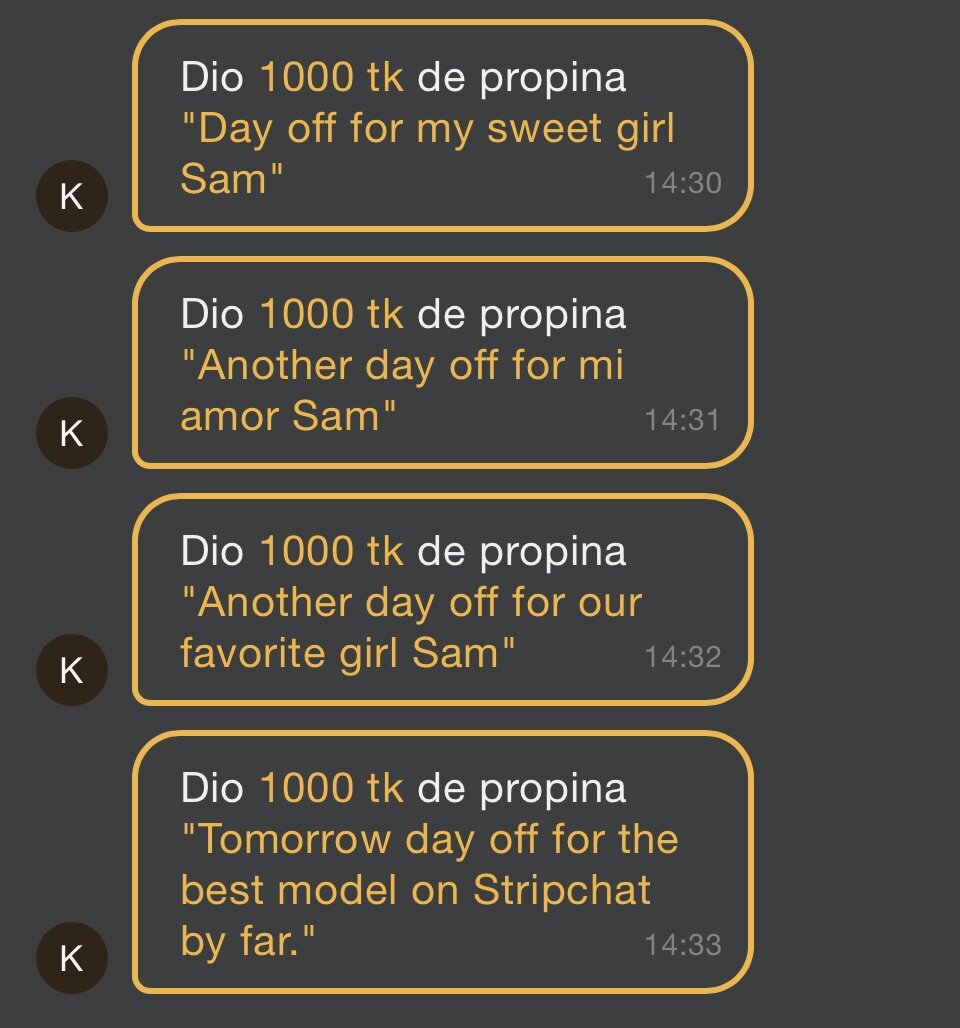View K's profile from the 14:32 tip

click(71, 670)
